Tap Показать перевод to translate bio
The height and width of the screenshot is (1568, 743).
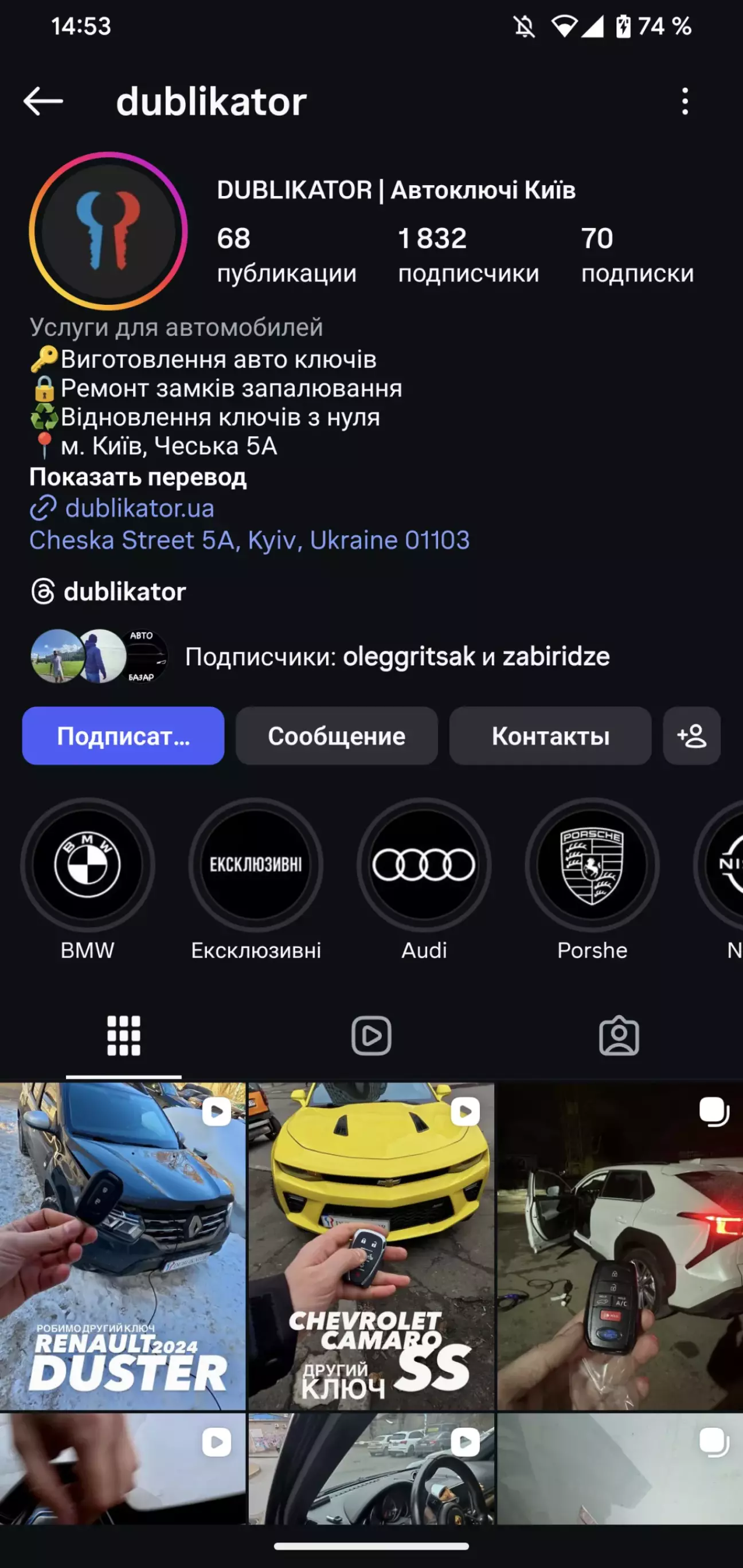(x=138, y=477)
